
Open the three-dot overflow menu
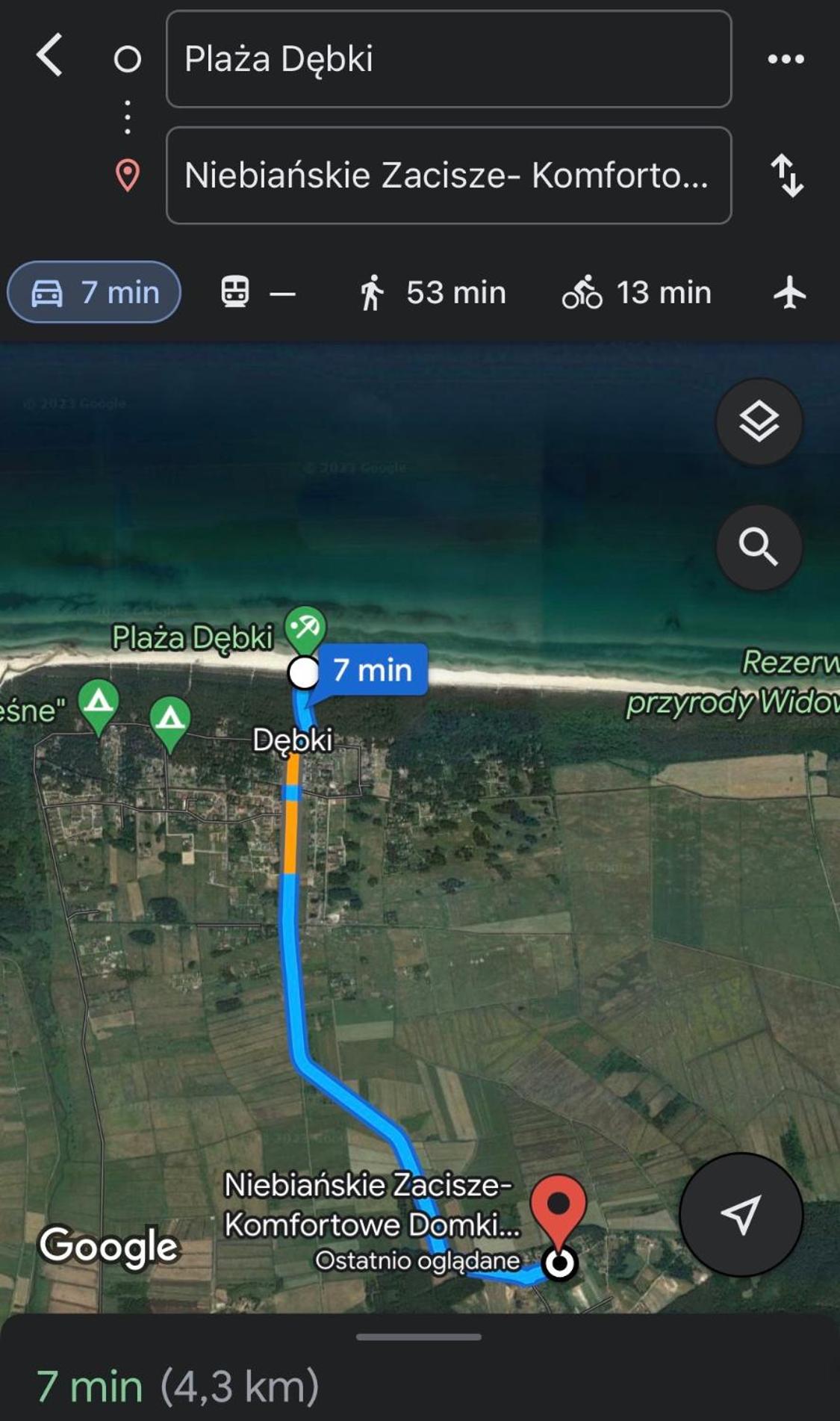click(786, 59)
